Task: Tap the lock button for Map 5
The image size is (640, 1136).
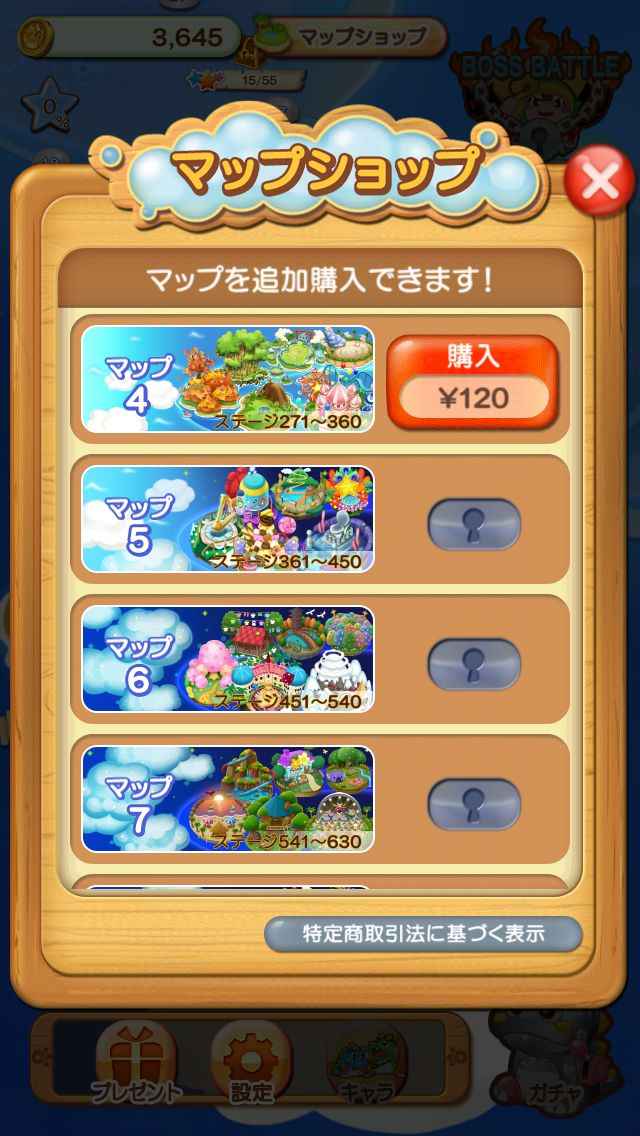Action: coord(474,524)
